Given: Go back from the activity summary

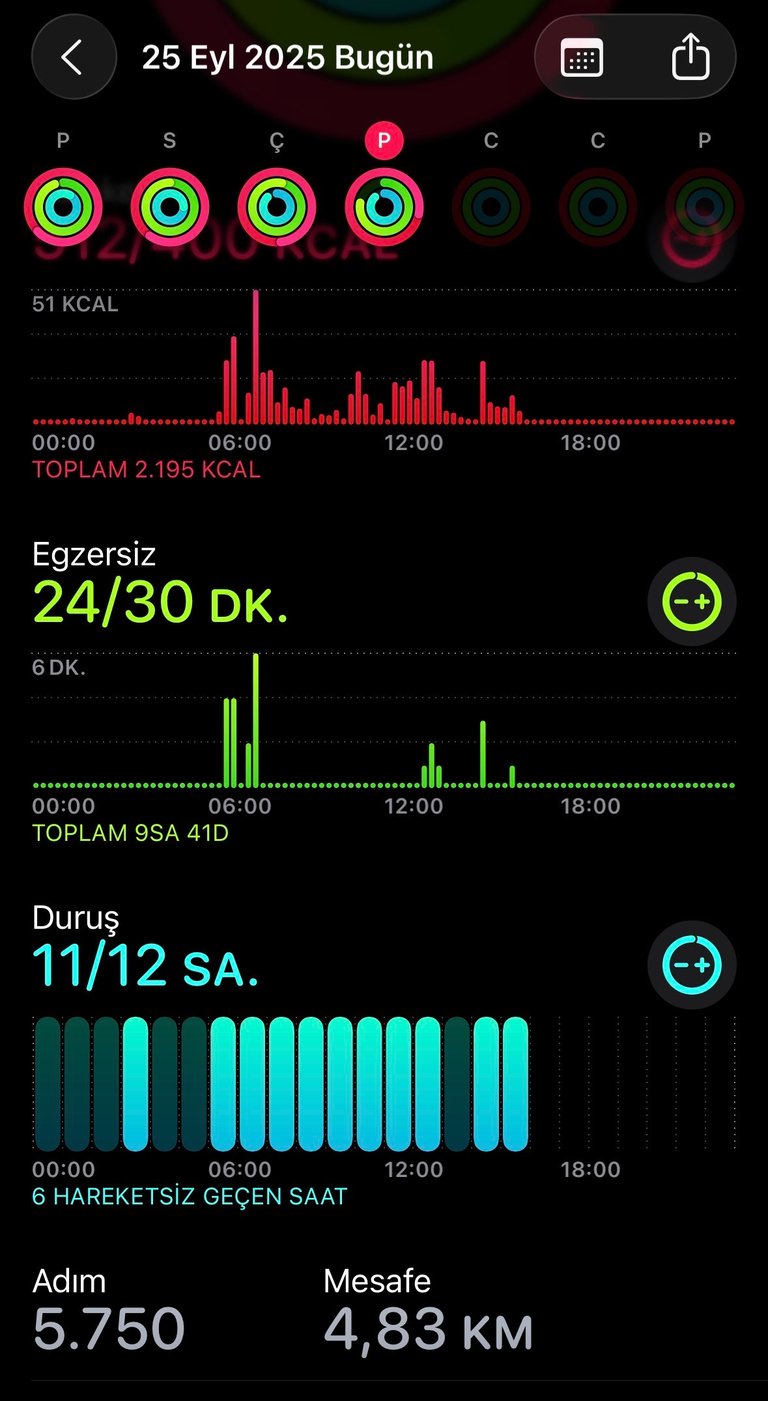Looking at the screenshot, I should pos(72,57).
